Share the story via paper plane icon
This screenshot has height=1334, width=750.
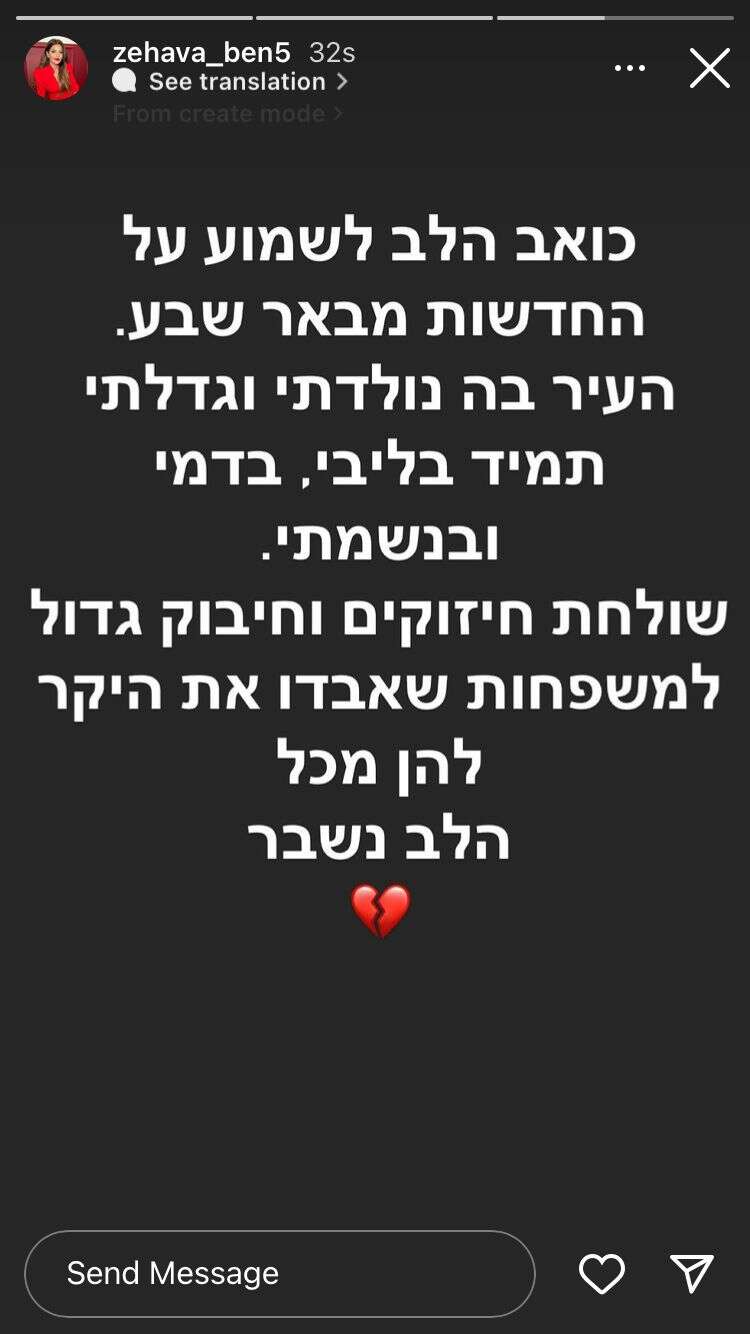[x=692, y=1273]
